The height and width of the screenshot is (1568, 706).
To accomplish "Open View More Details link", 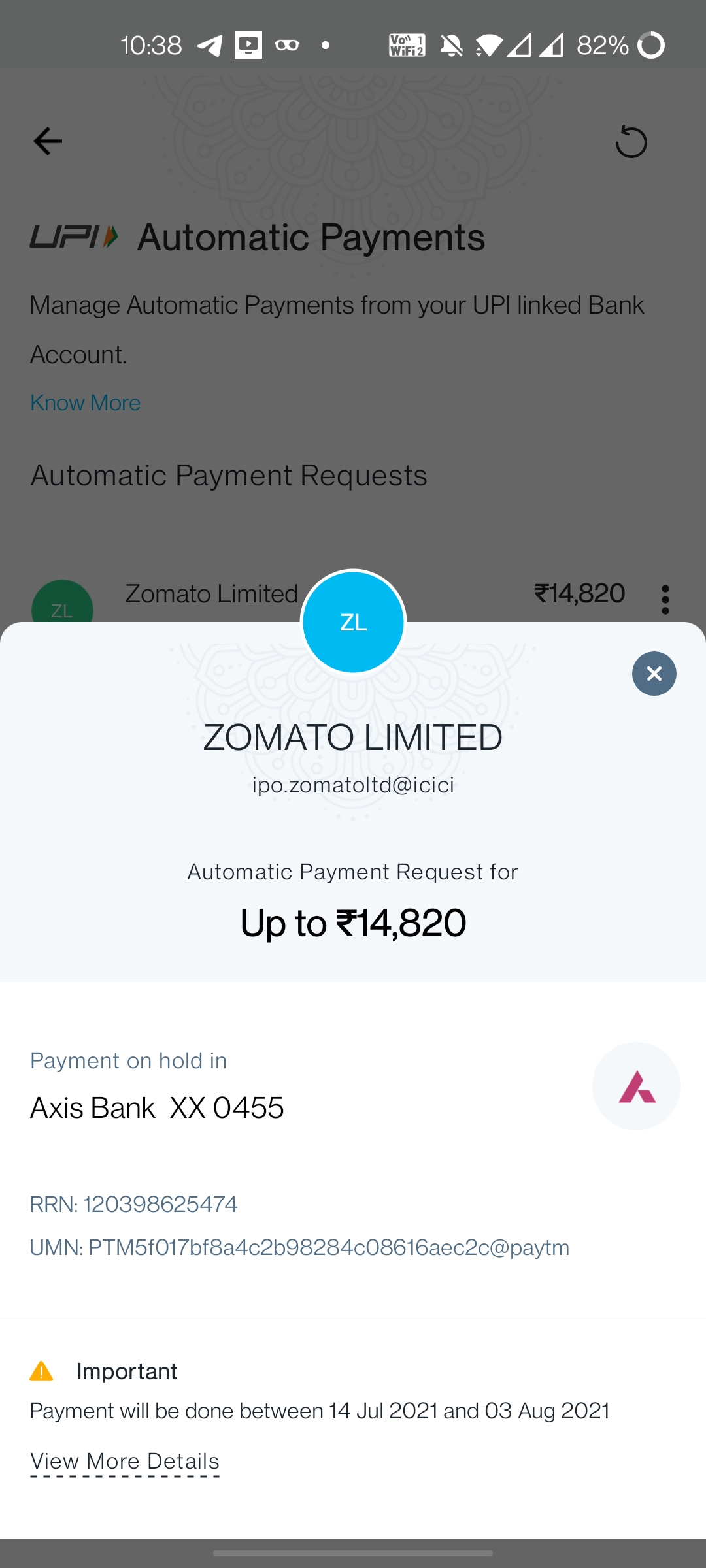I will (125, 1461).
